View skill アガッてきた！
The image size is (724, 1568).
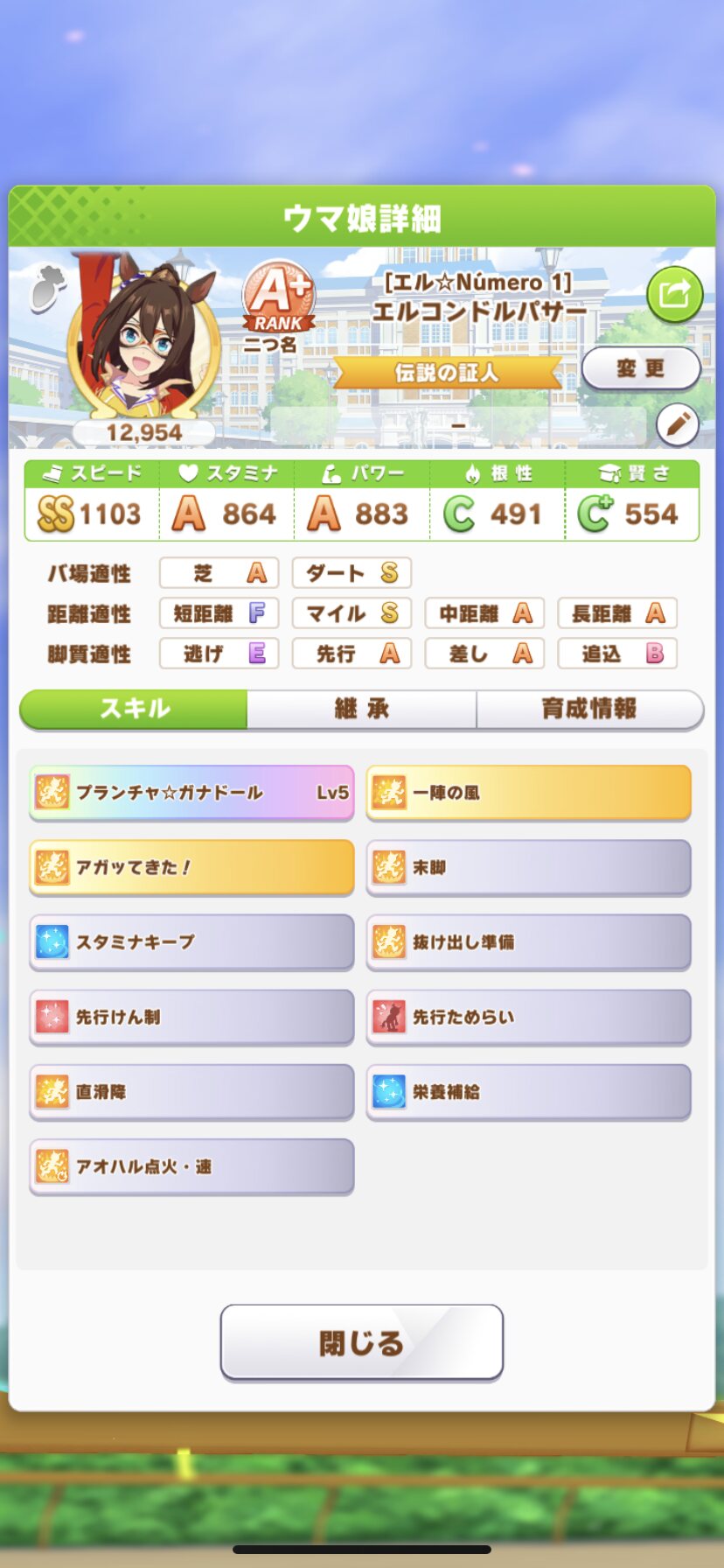tap(191, 867)
